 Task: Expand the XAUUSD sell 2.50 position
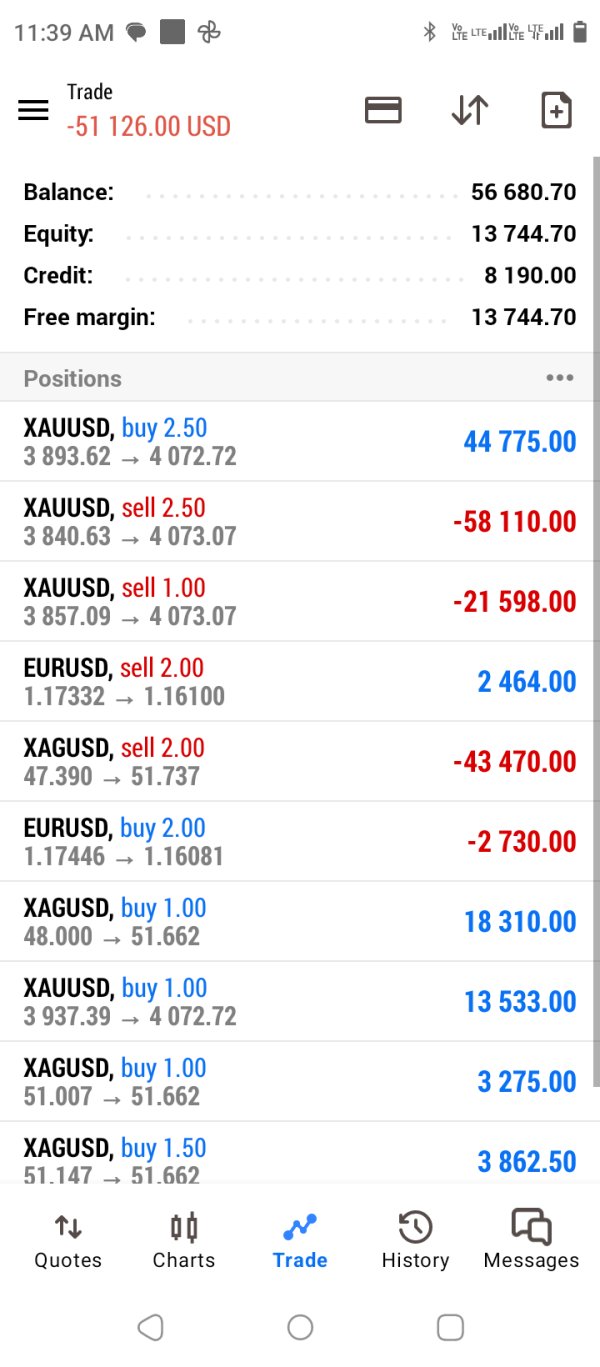300,522
